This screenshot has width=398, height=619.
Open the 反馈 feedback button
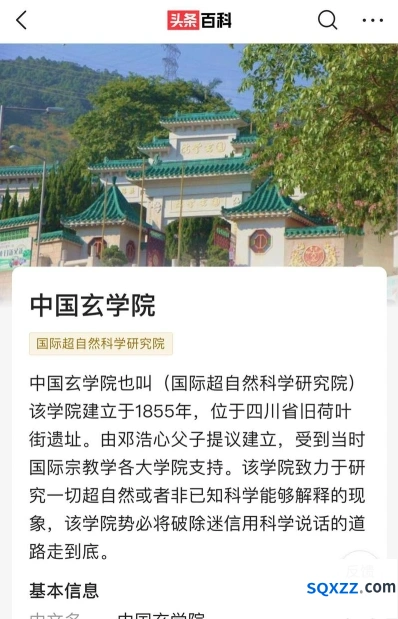pos(359,570)
